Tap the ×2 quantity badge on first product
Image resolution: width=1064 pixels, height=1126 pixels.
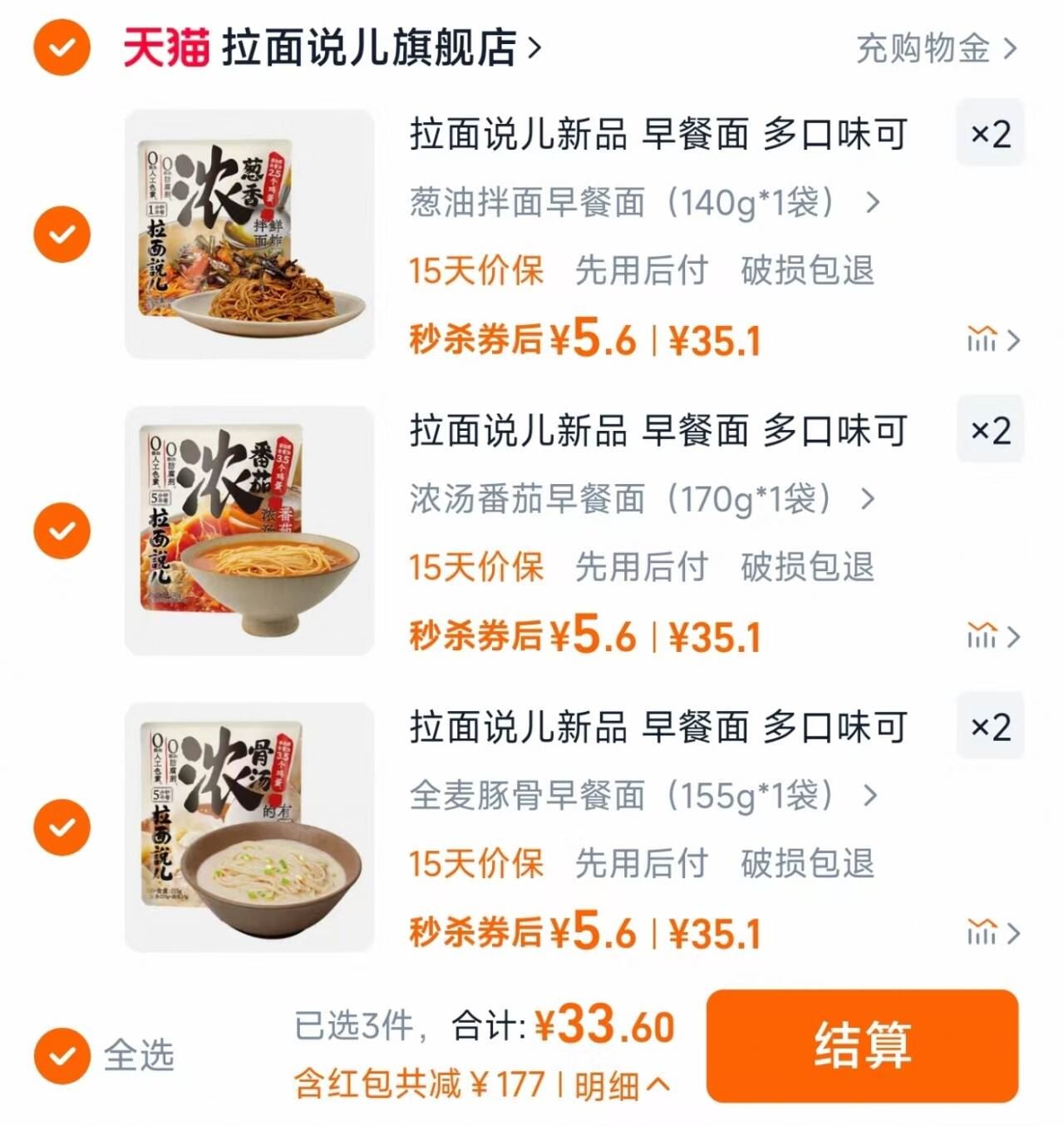pyautogui.click(x=989, y=134)
